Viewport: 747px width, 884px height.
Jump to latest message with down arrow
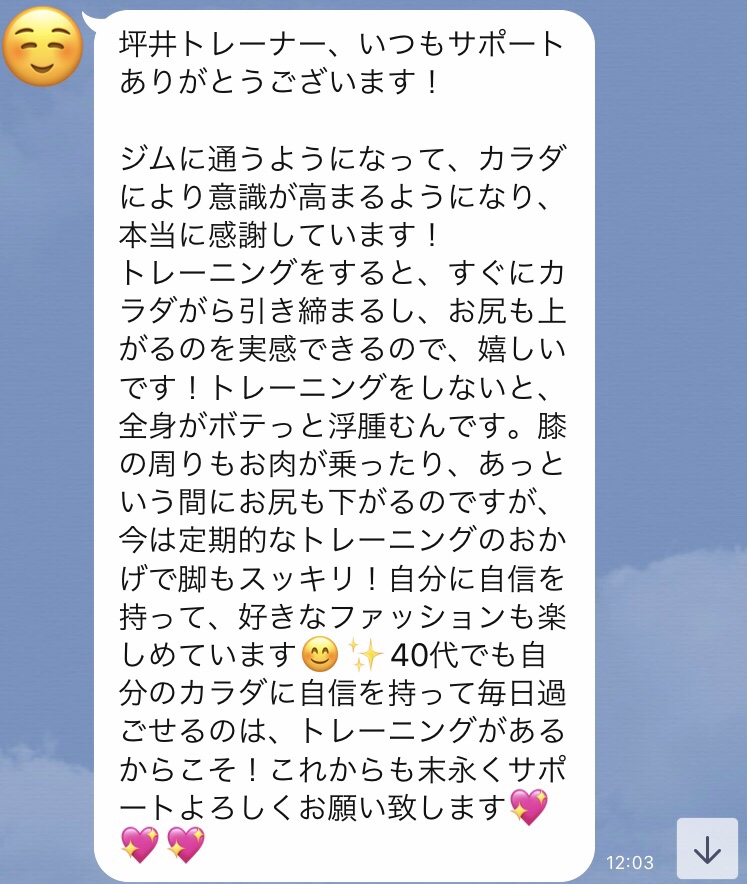(x=708, y=850)
